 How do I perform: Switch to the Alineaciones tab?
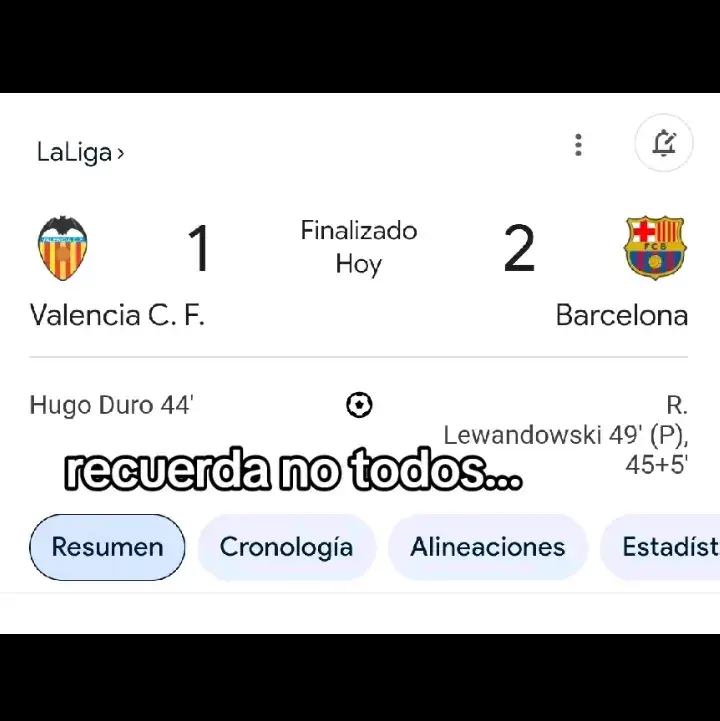click(x=487, y=547)
